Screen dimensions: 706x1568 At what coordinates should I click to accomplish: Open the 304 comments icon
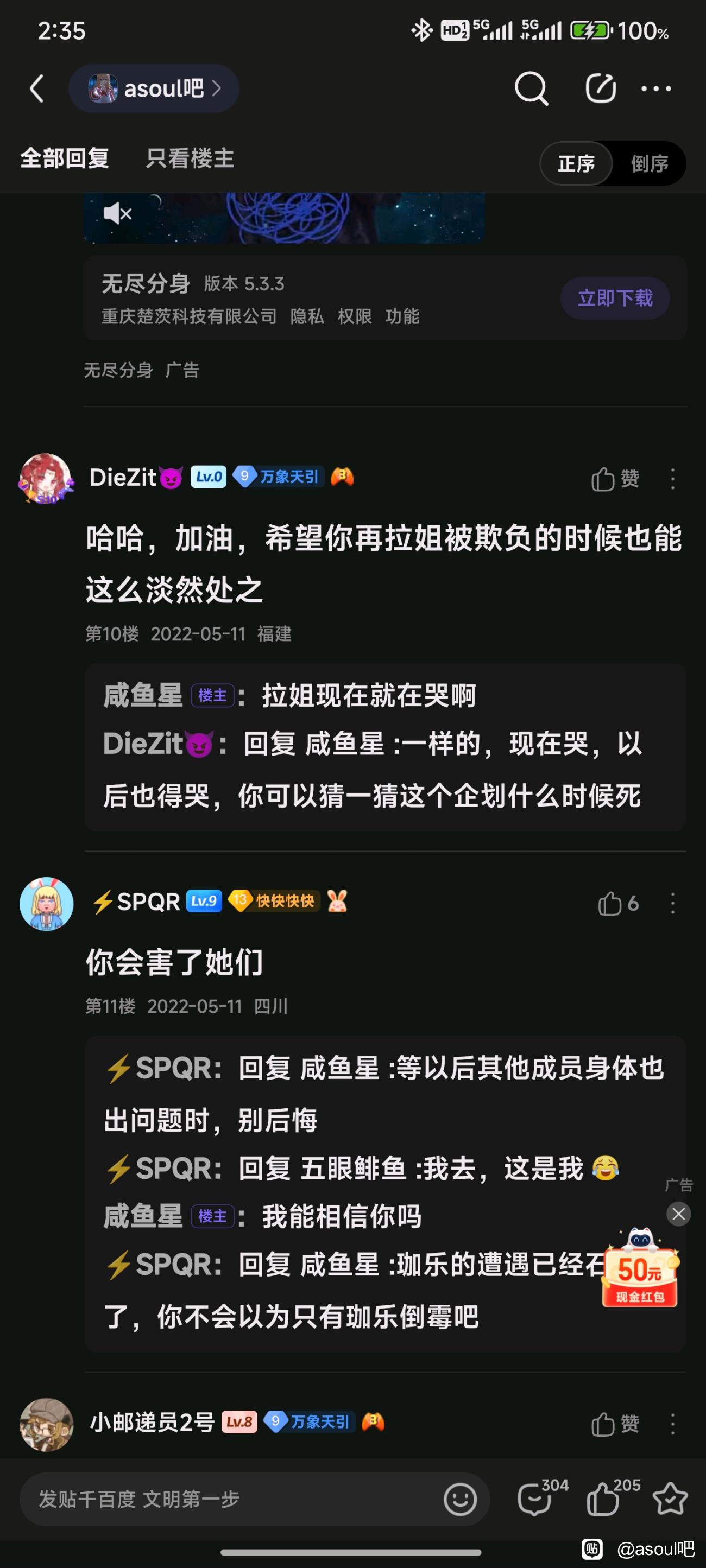coord(536,1499)
